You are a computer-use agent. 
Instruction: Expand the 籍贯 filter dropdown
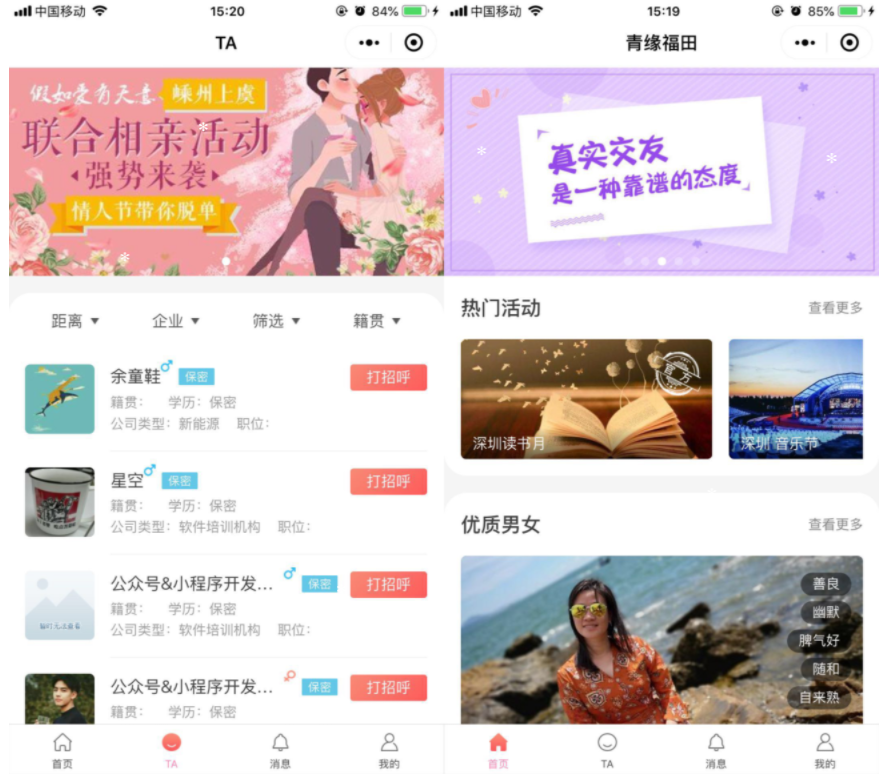coord(376,321)
